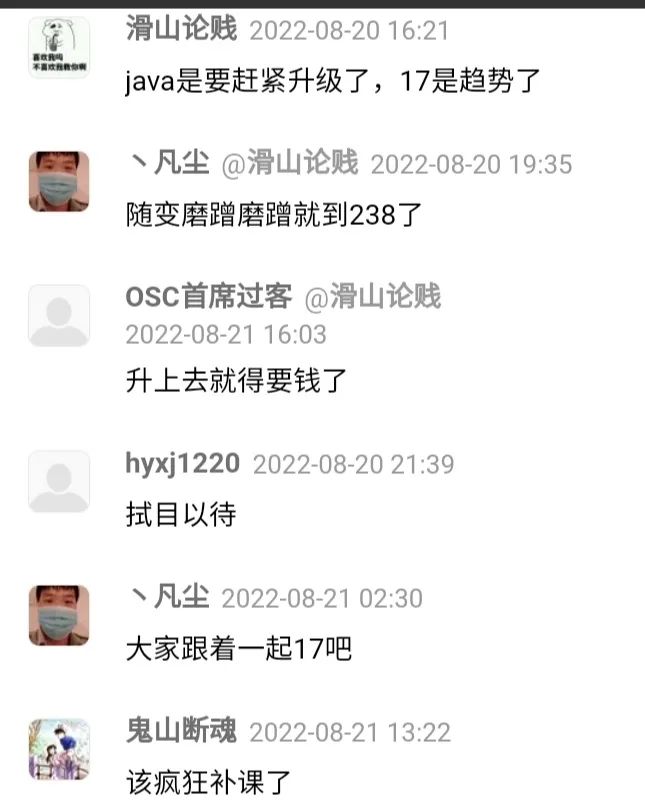Screen dimensions: 645x805
Task: Open 鬼山断魂's avatar
Action: tap(59, 749)
